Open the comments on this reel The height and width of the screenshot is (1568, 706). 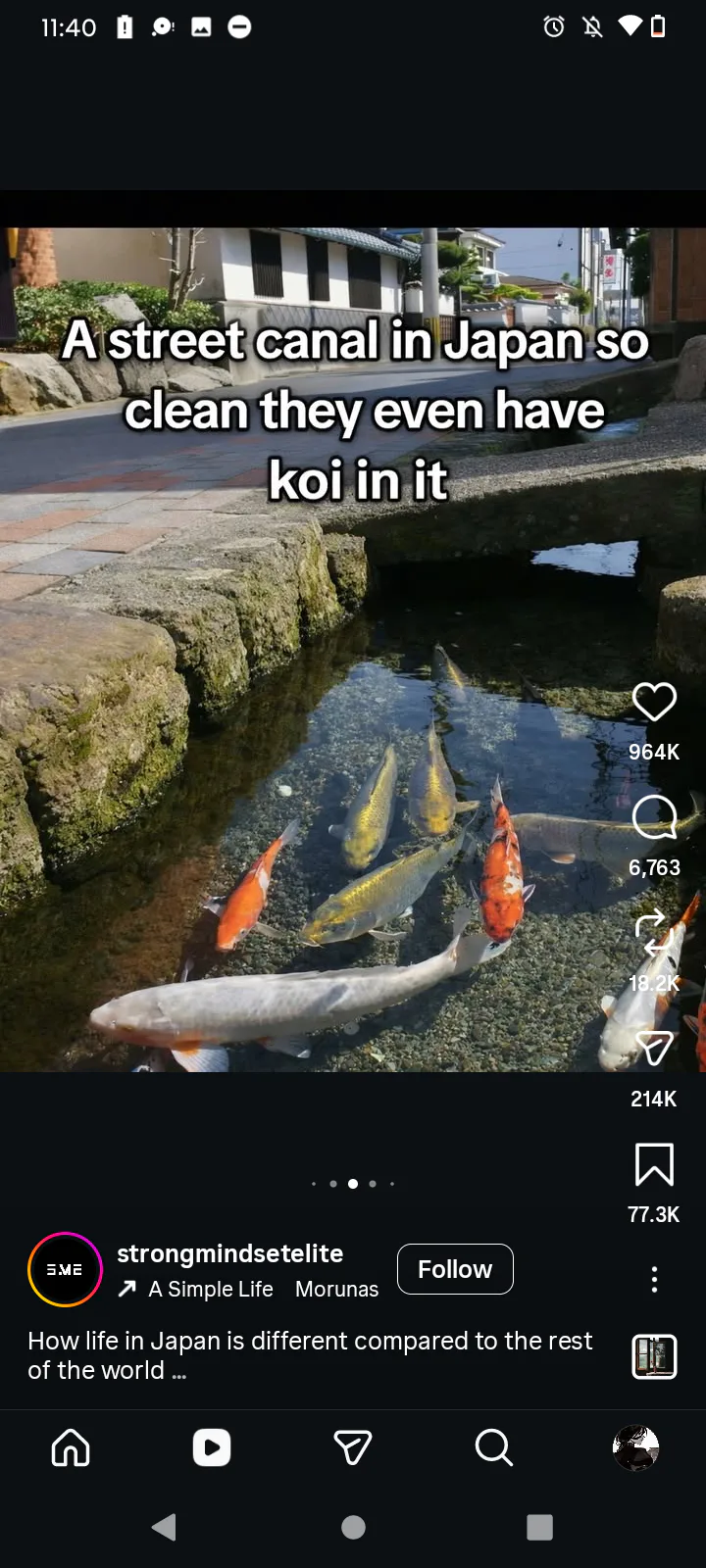(654, 817)
